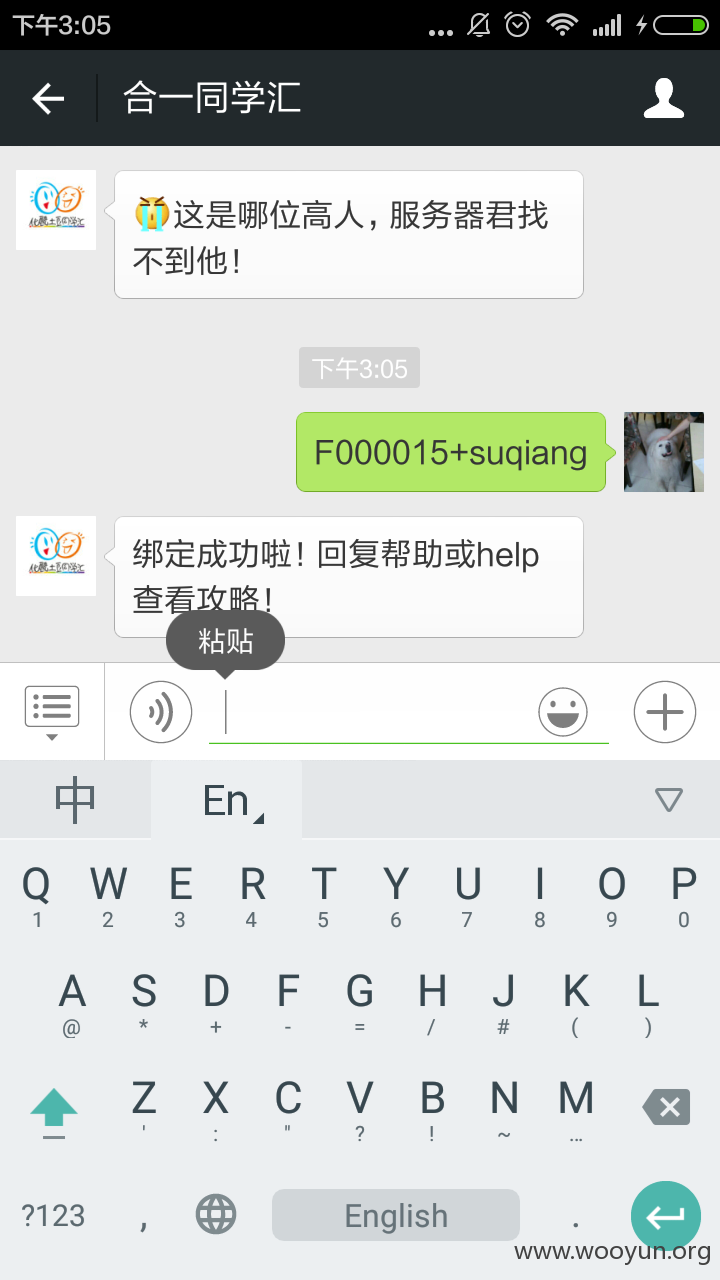
Task: Hit the green return key
Action: coord(666,1216)
